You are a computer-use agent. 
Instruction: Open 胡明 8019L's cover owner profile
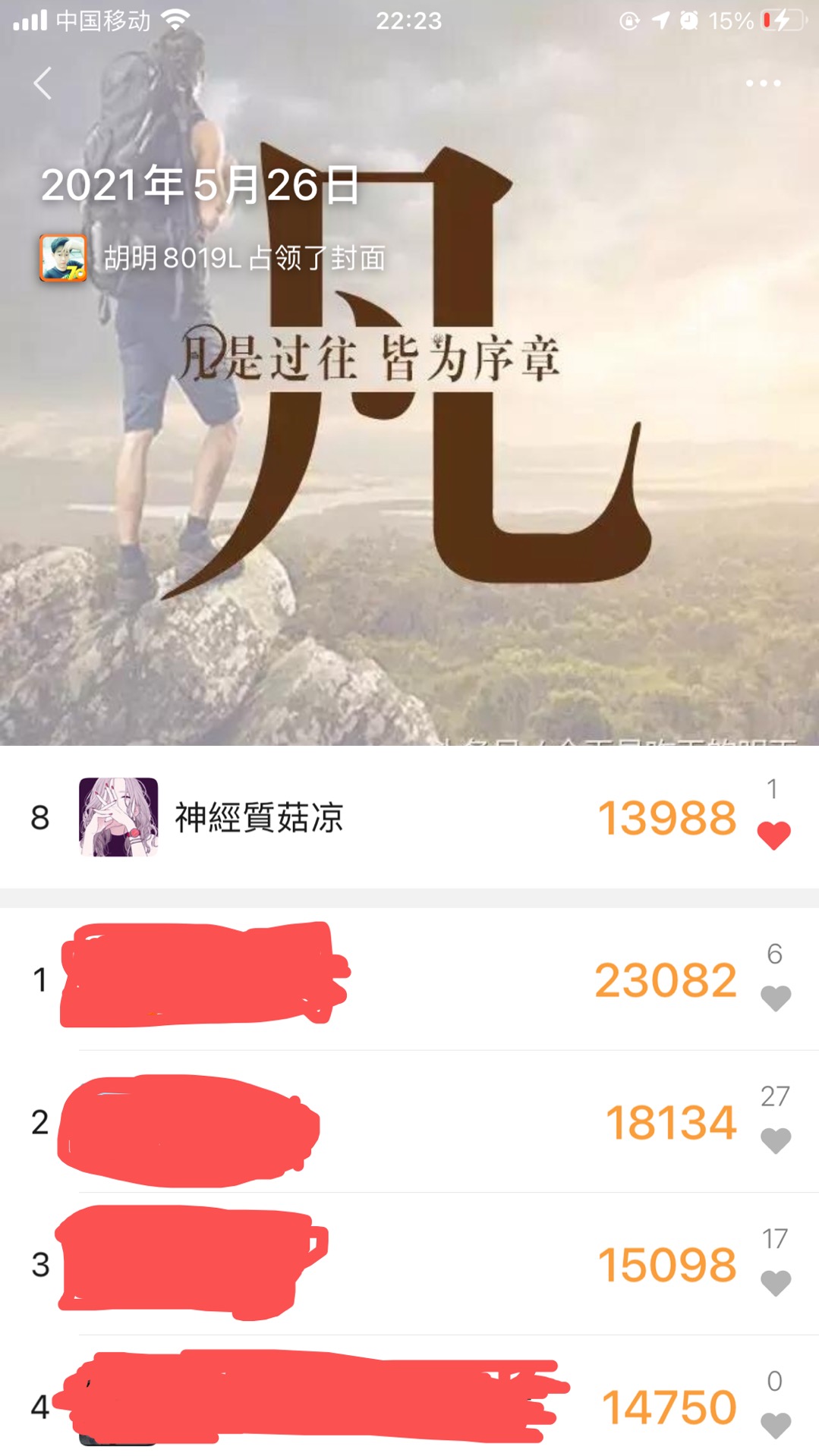click(64, 258)
